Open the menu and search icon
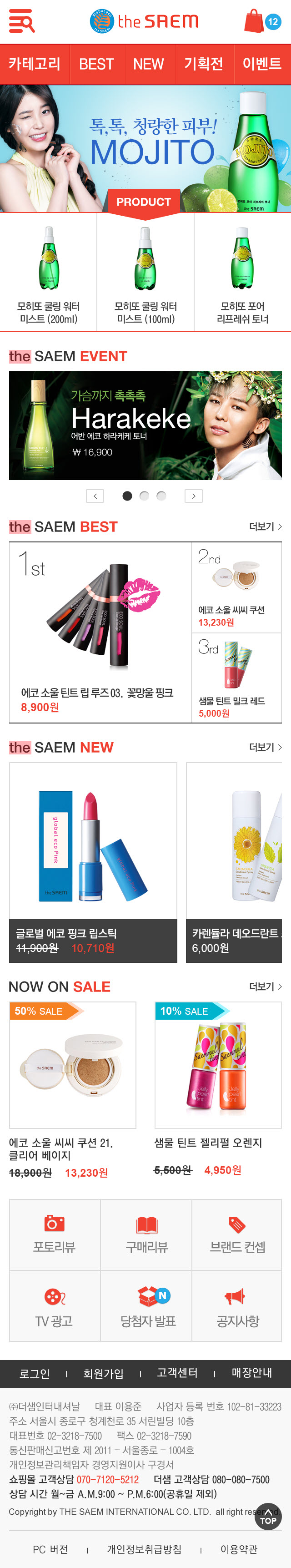291x1568 pixels. 21,21
